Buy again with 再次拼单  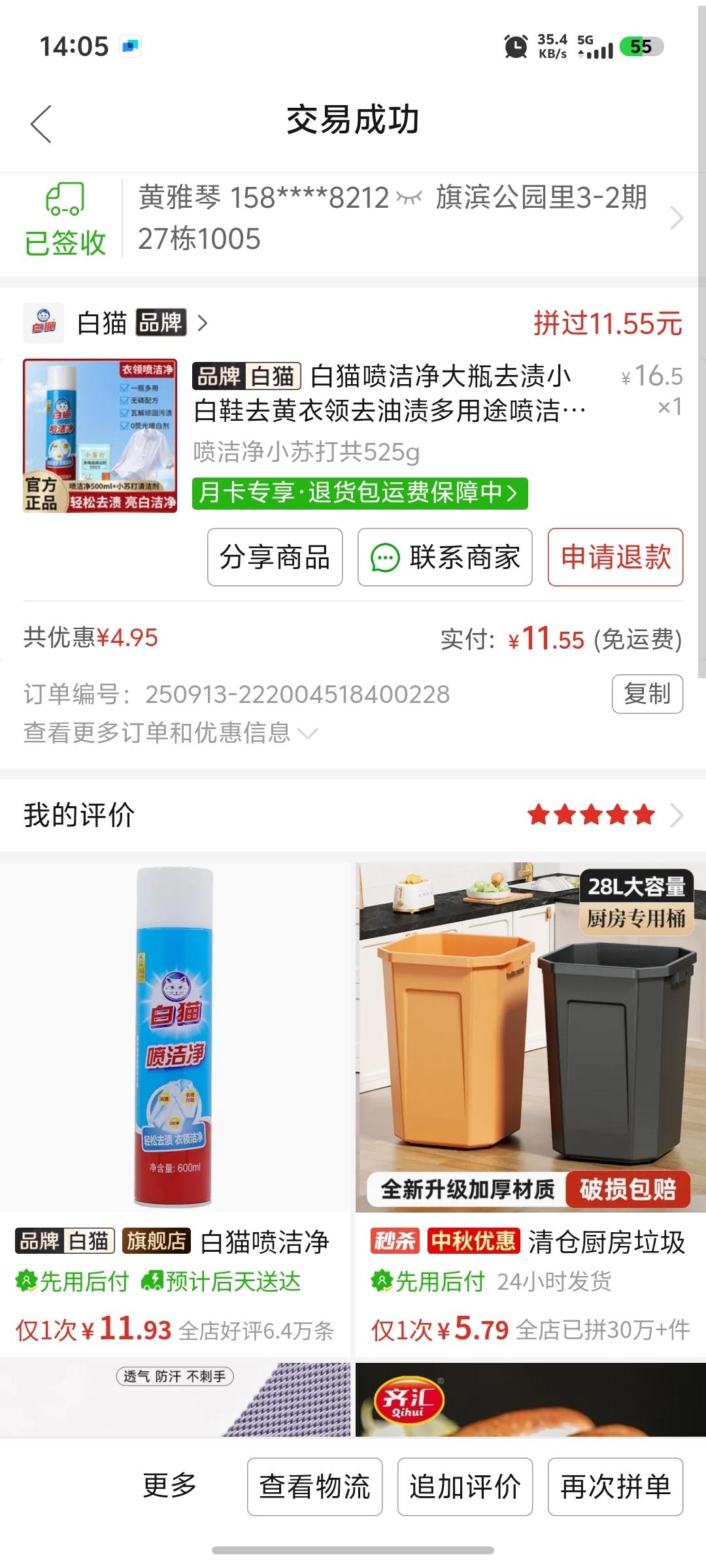click(x=615, y=1487)
